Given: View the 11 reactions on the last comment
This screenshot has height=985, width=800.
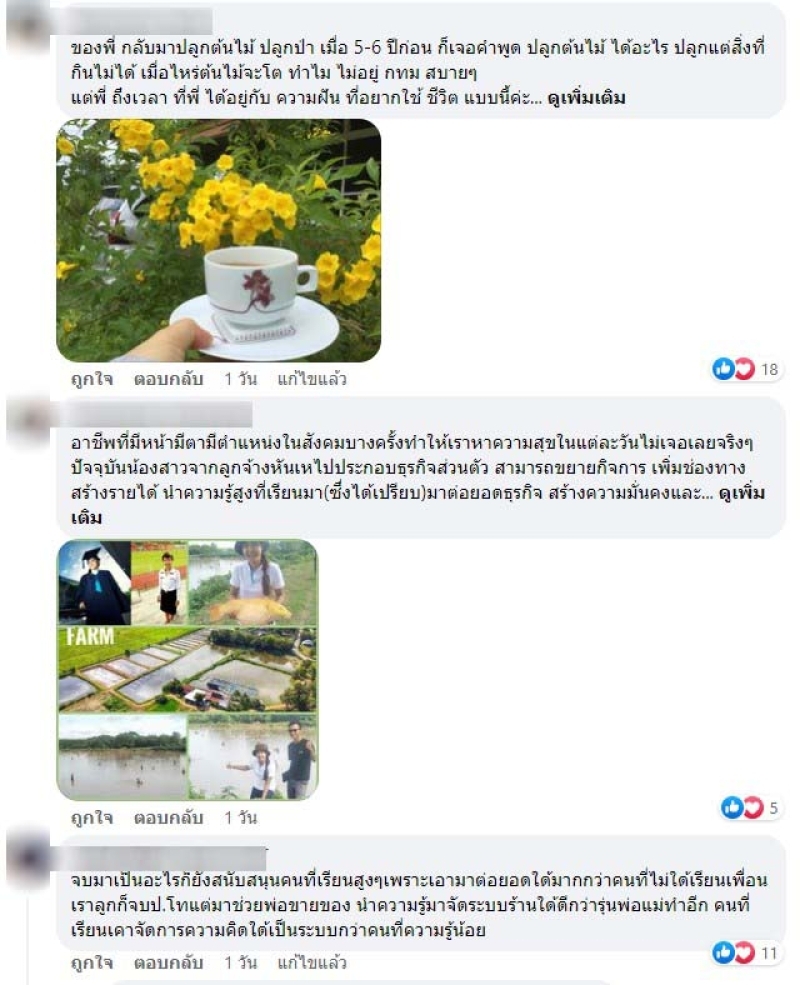Looking at the screenshot, I should (747, 953).
